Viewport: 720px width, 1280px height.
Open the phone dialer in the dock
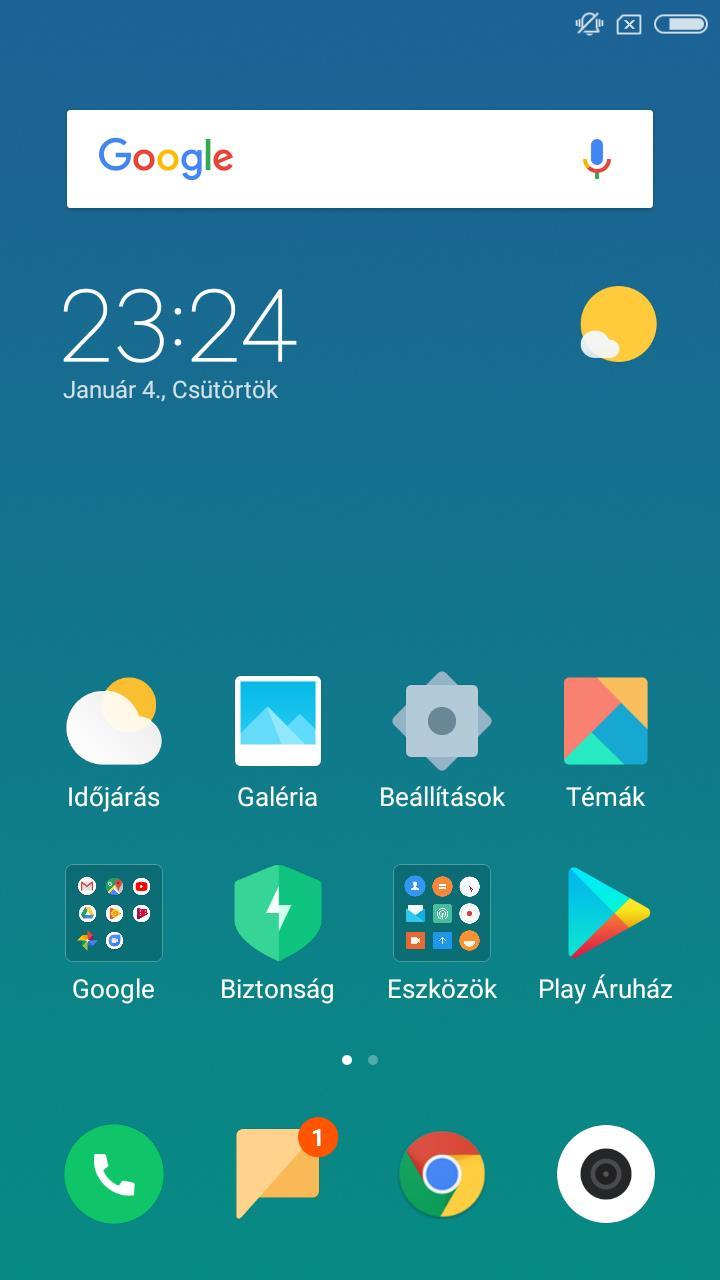(113, 1174)
